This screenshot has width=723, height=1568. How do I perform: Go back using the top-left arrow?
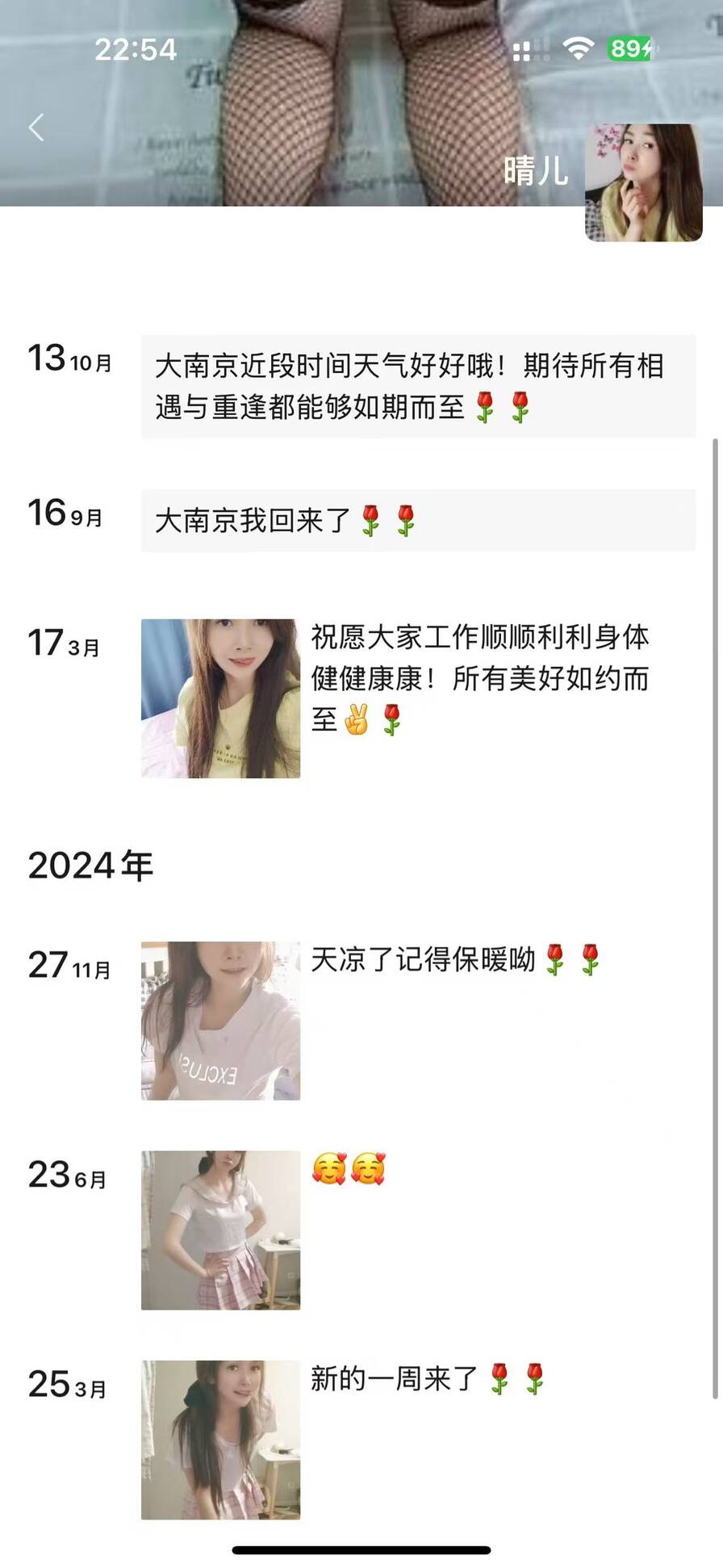[x=36, y=128]
